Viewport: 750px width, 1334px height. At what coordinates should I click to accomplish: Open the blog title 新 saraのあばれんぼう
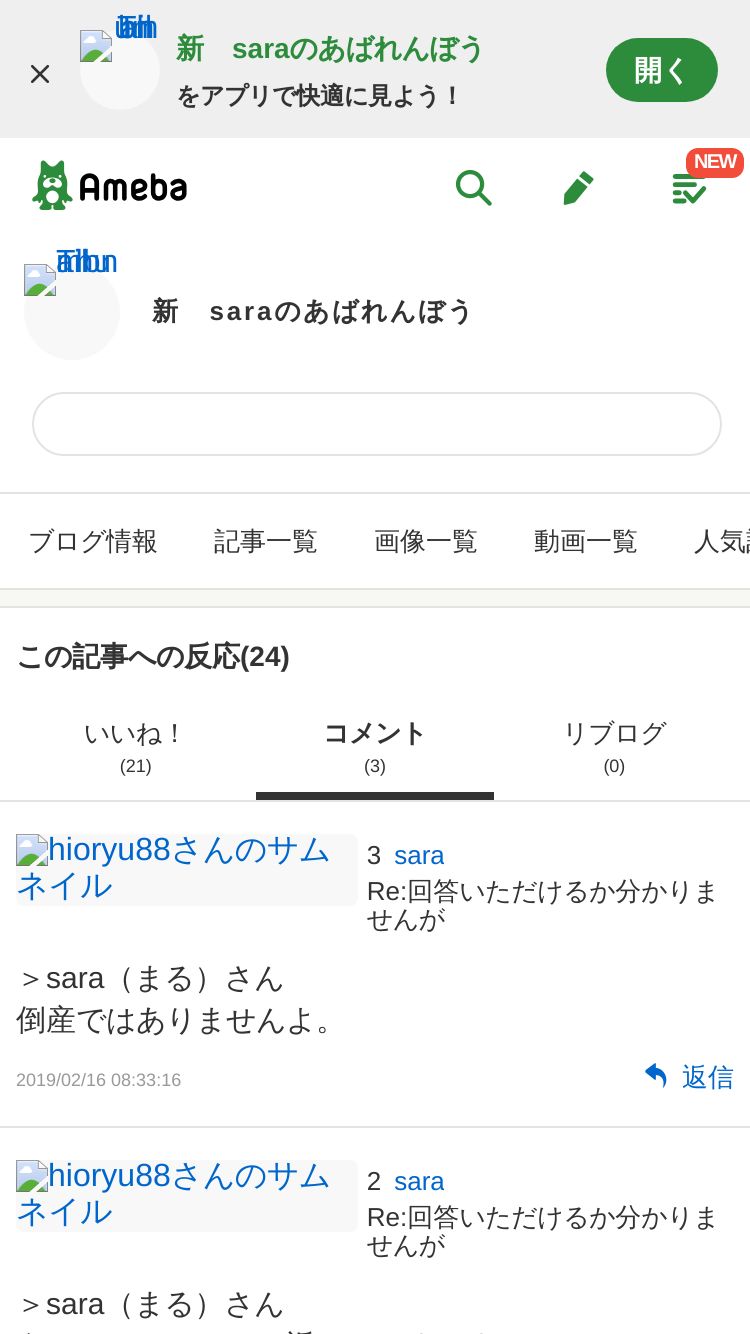pos(312,311)
